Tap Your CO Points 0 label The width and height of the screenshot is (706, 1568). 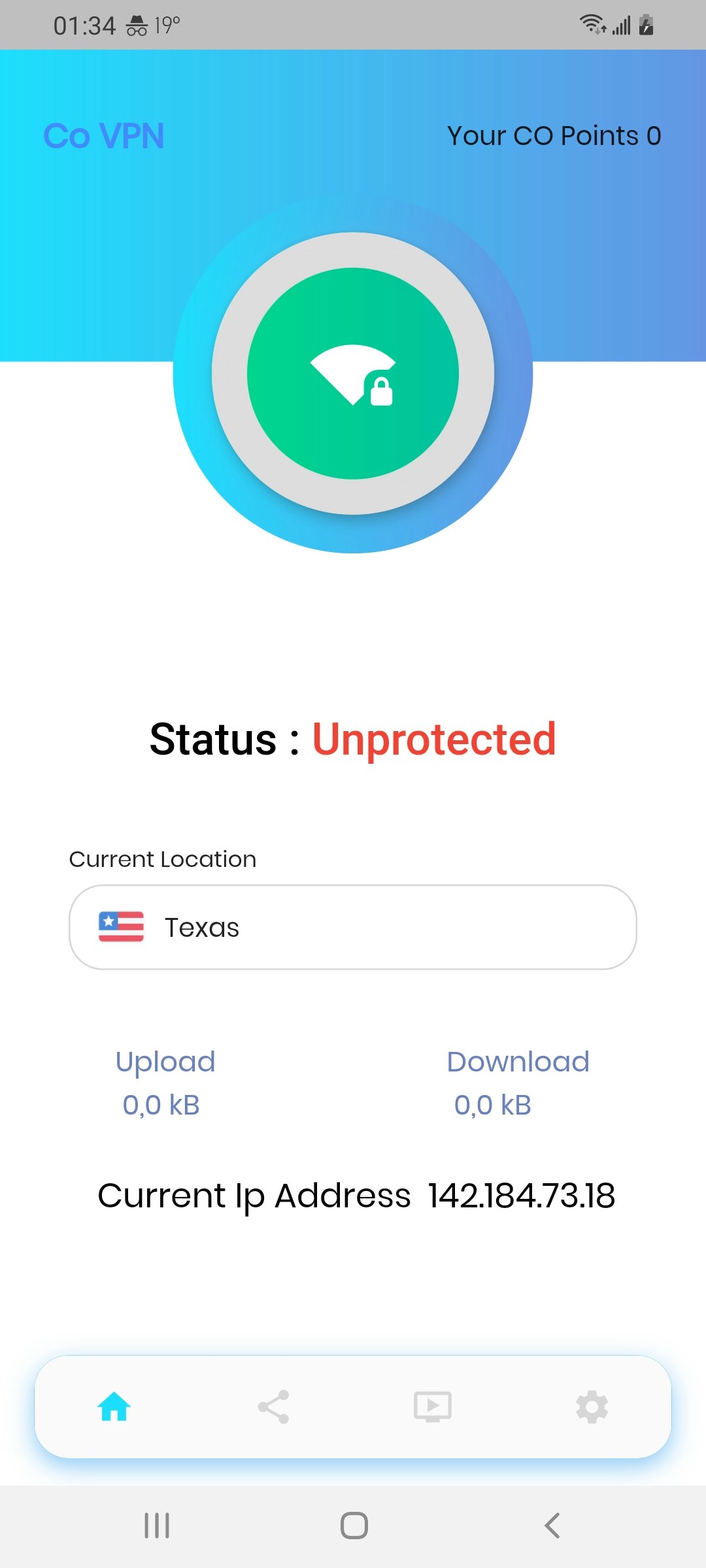(554, 137)
